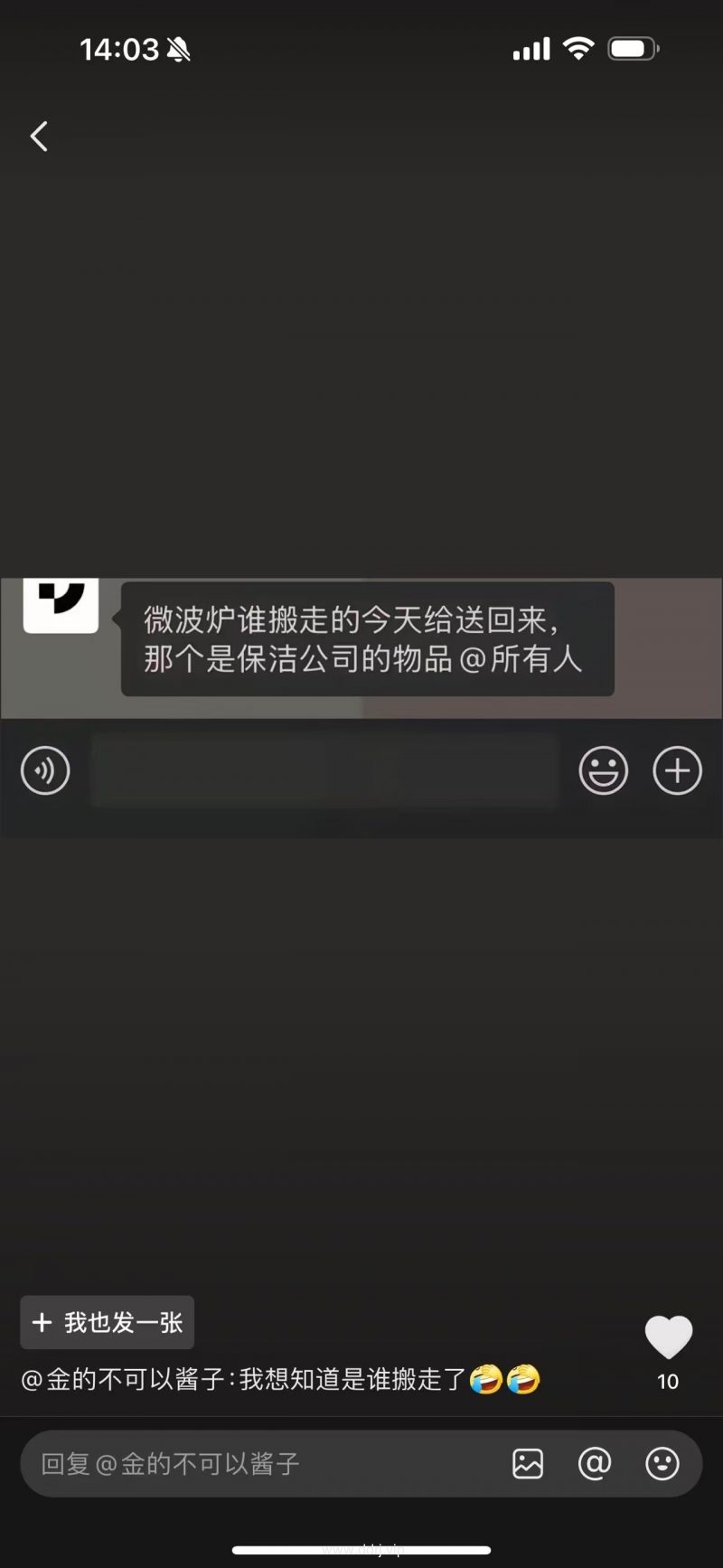Tap the 我也发一张 button
Viewport: 723px width, 1568px height.
108,1323
